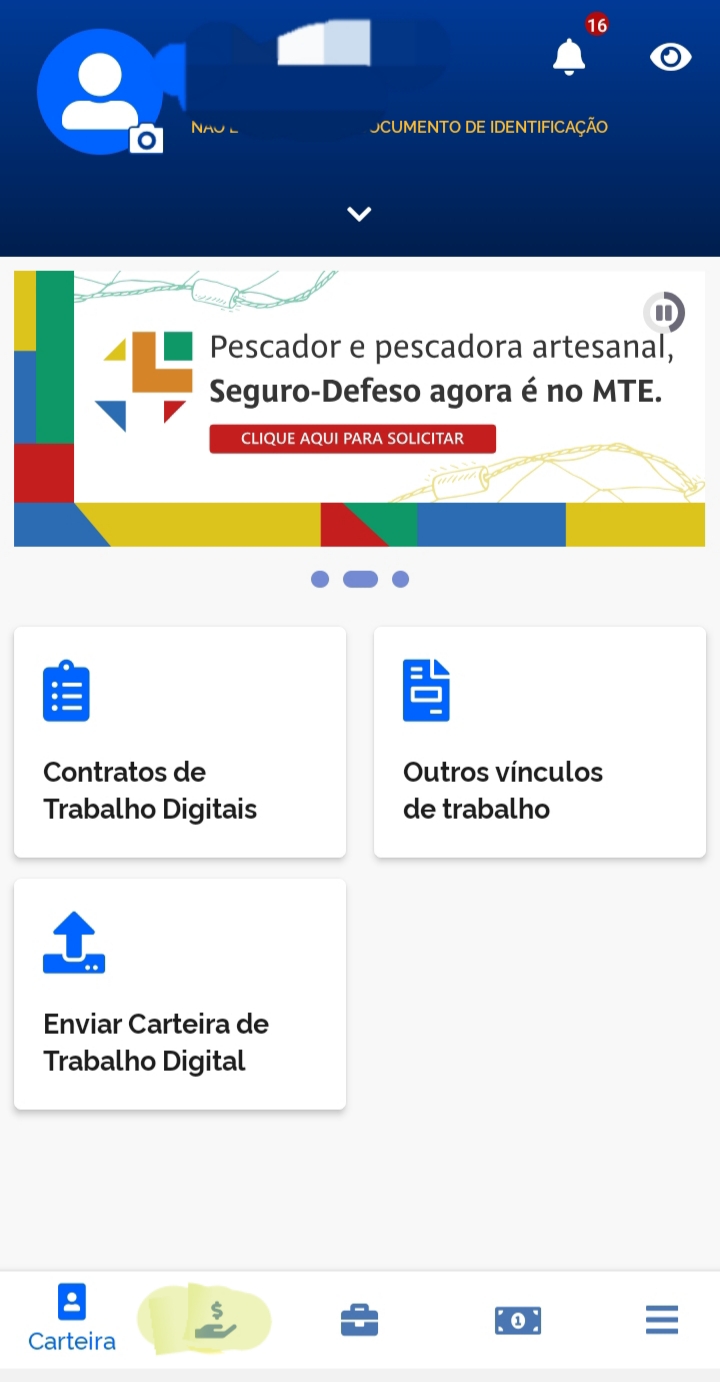
Task: Tap Clique Aqui Para Solicitar button
Action: click(352, 439)
